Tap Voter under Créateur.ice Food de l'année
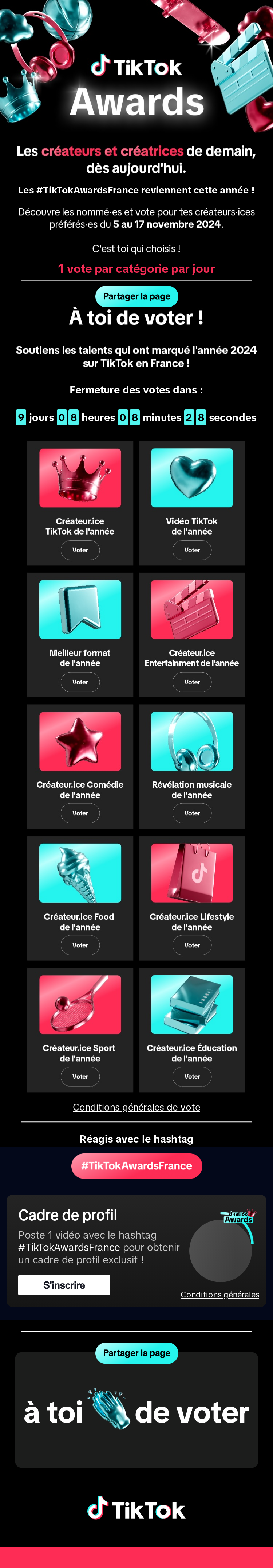 [80, 945]
